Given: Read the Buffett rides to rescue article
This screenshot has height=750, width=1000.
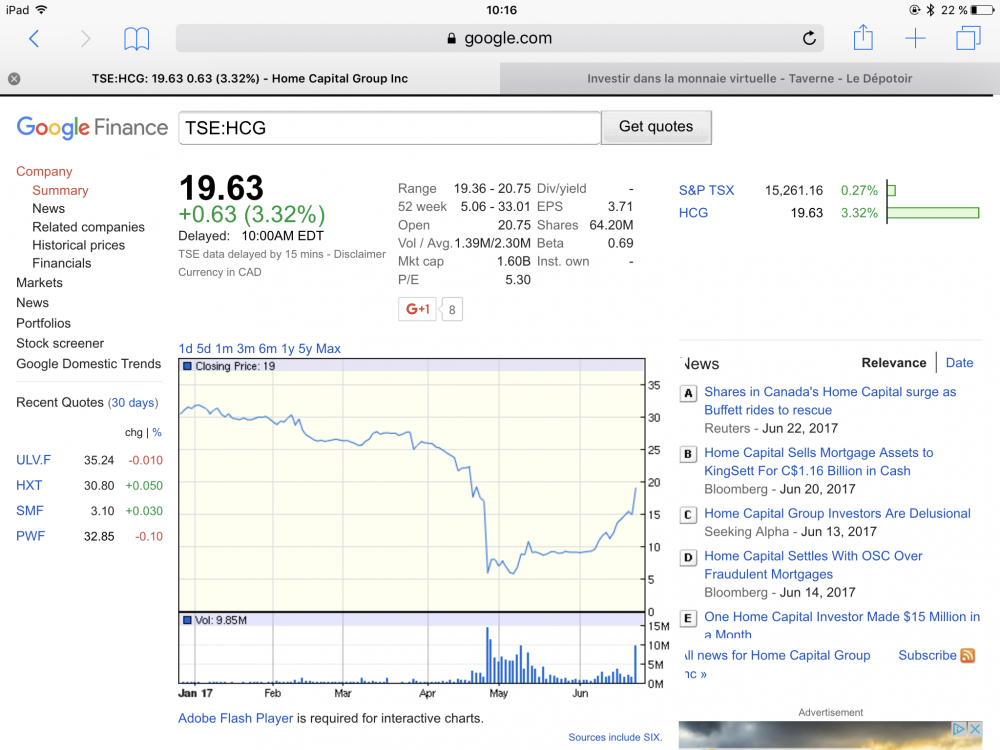Looking at the screenshot, I should tap(829, 401).
